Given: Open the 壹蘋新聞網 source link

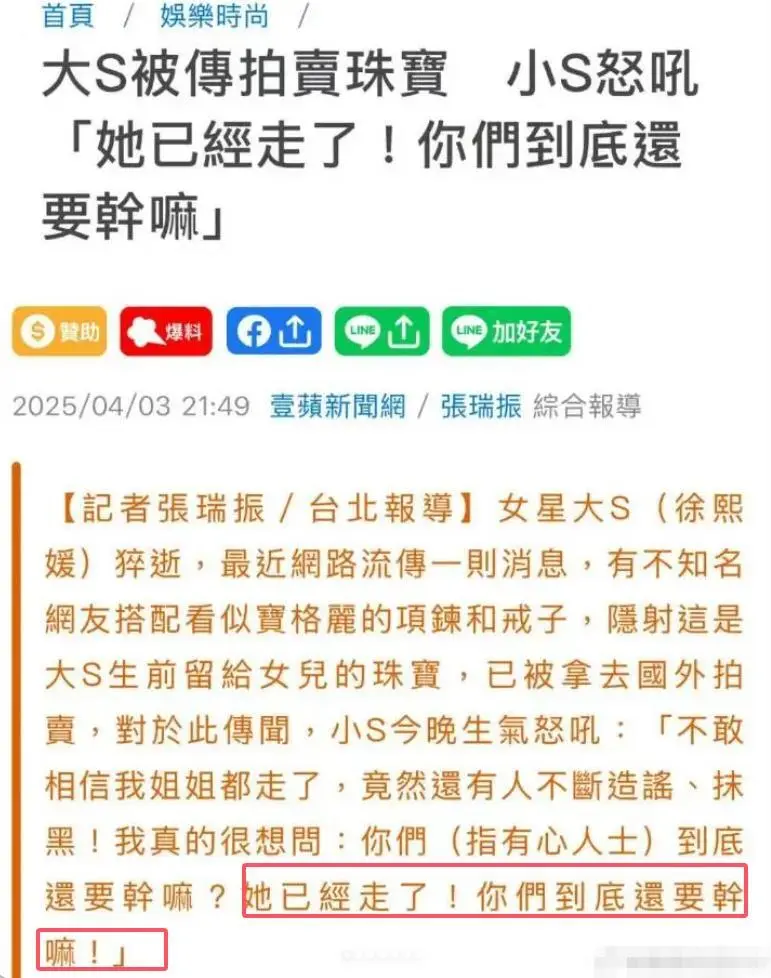Looking at the screenshot, I should click(x=337, y=406).
